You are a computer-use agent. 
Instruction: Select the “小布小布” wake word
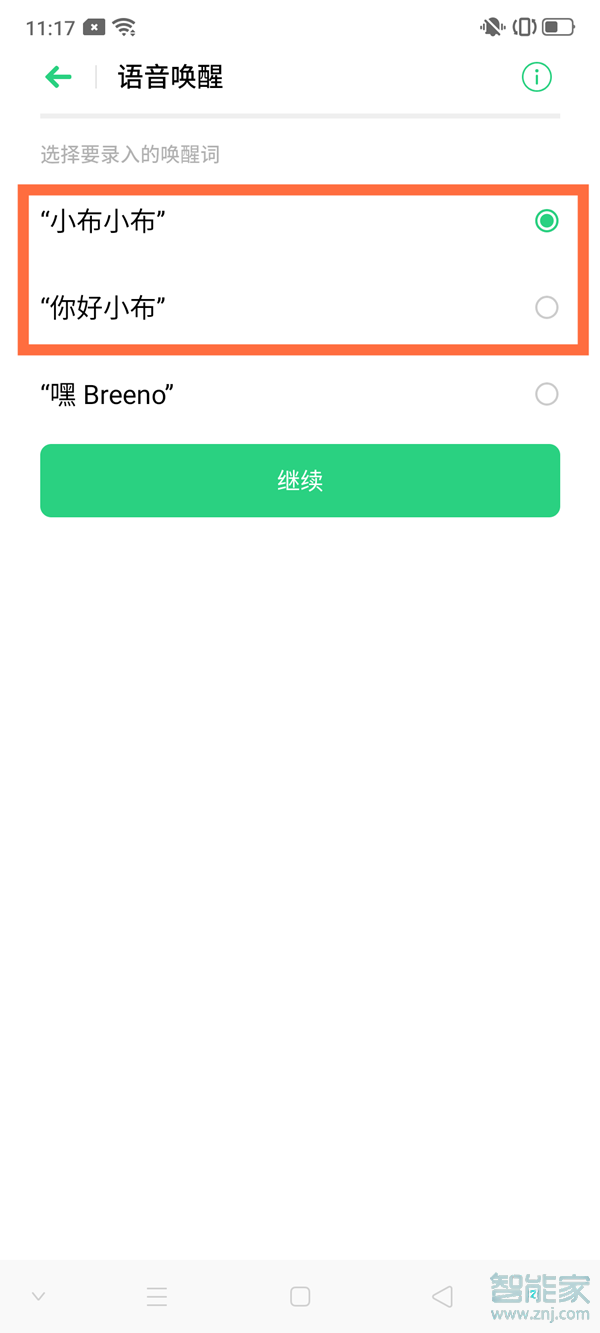point(546,221)
